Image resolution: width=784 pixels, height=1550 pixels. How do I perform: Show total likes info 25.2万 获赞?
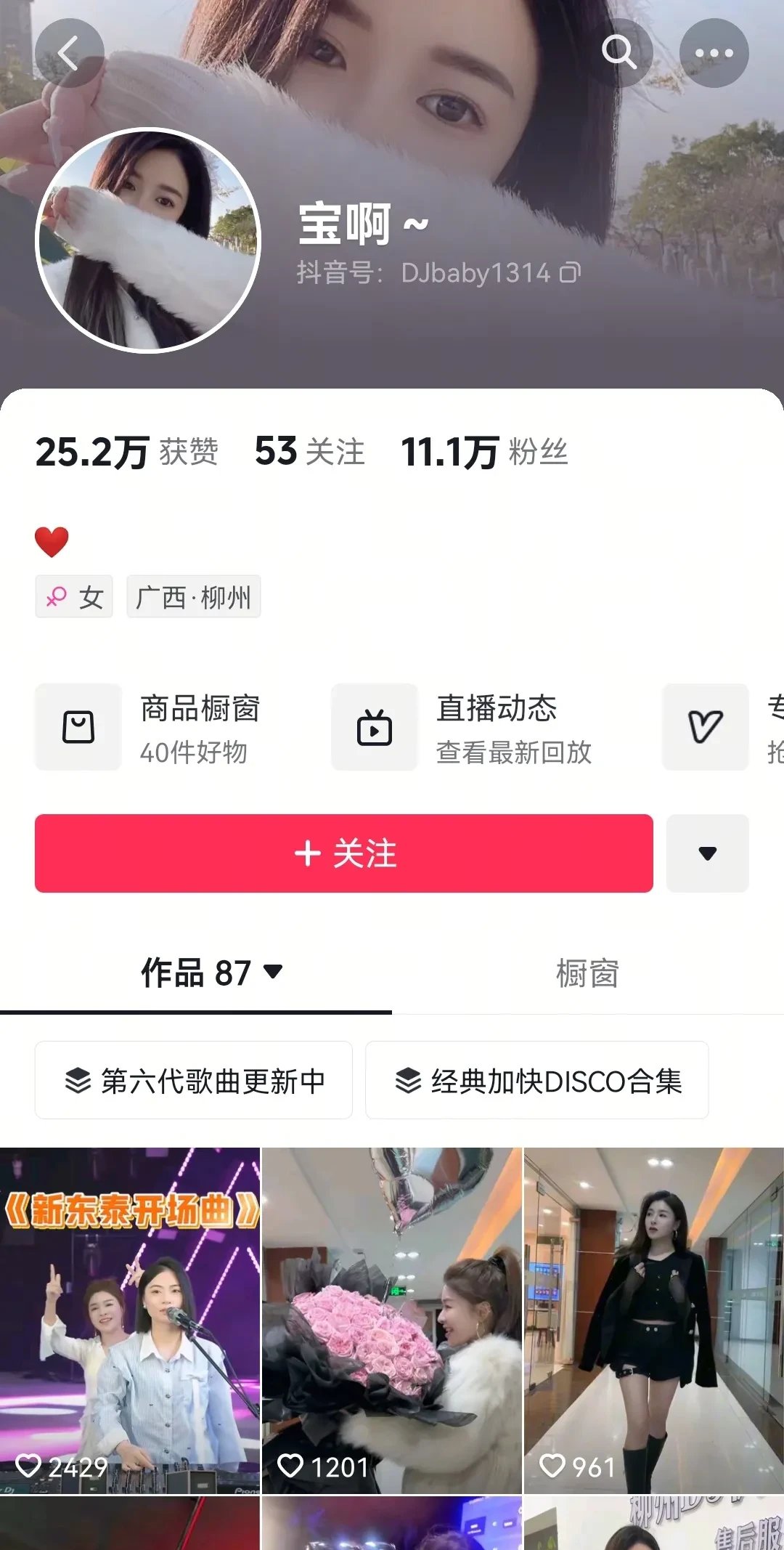point(127,452)
